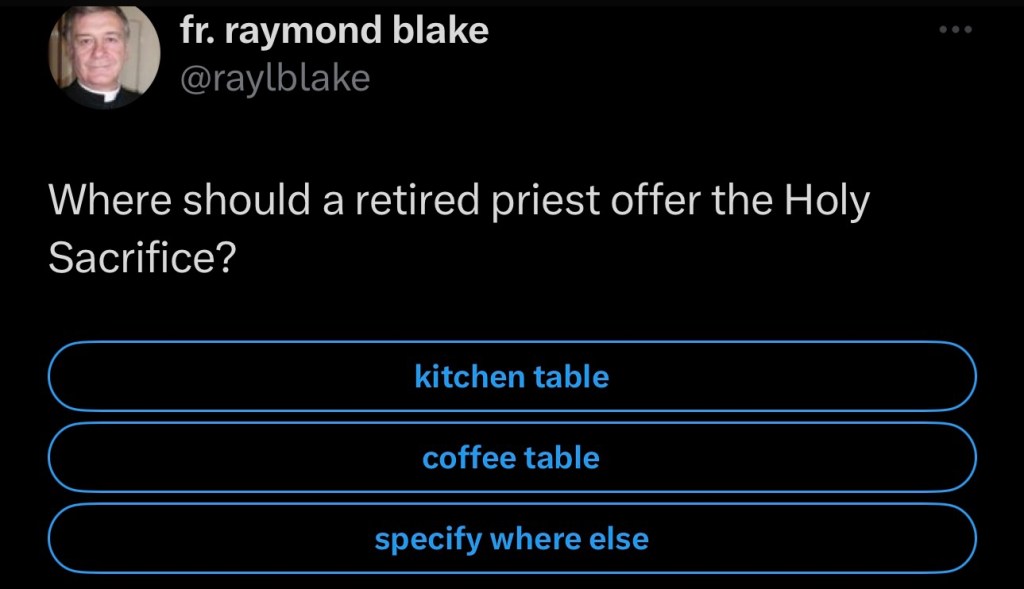Vote for kitchen table
This screenshot has width=1024, height=589.
(x=511, y=377)
